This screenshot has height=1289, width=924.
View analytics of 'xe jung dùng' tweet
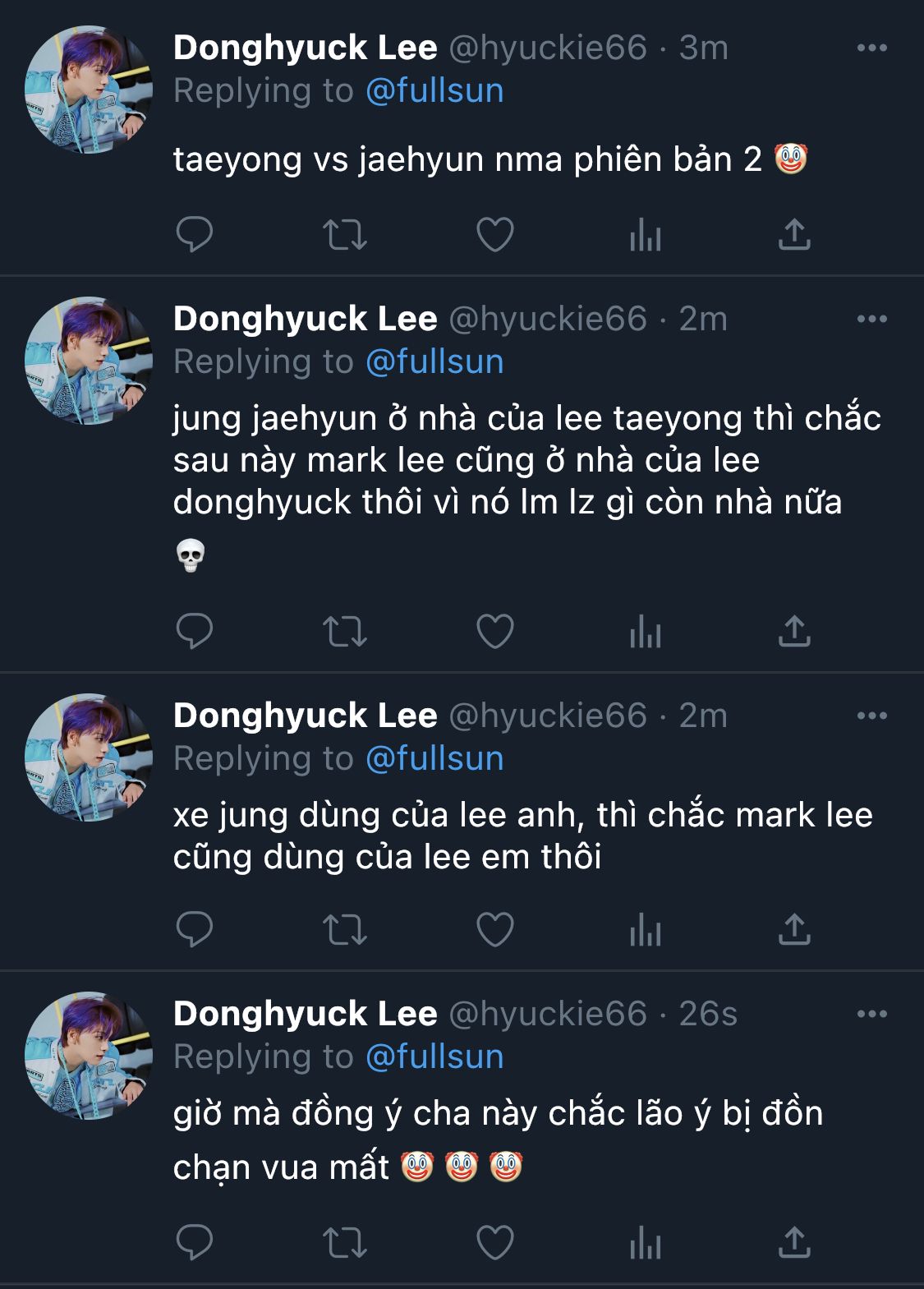click(646, 930)
